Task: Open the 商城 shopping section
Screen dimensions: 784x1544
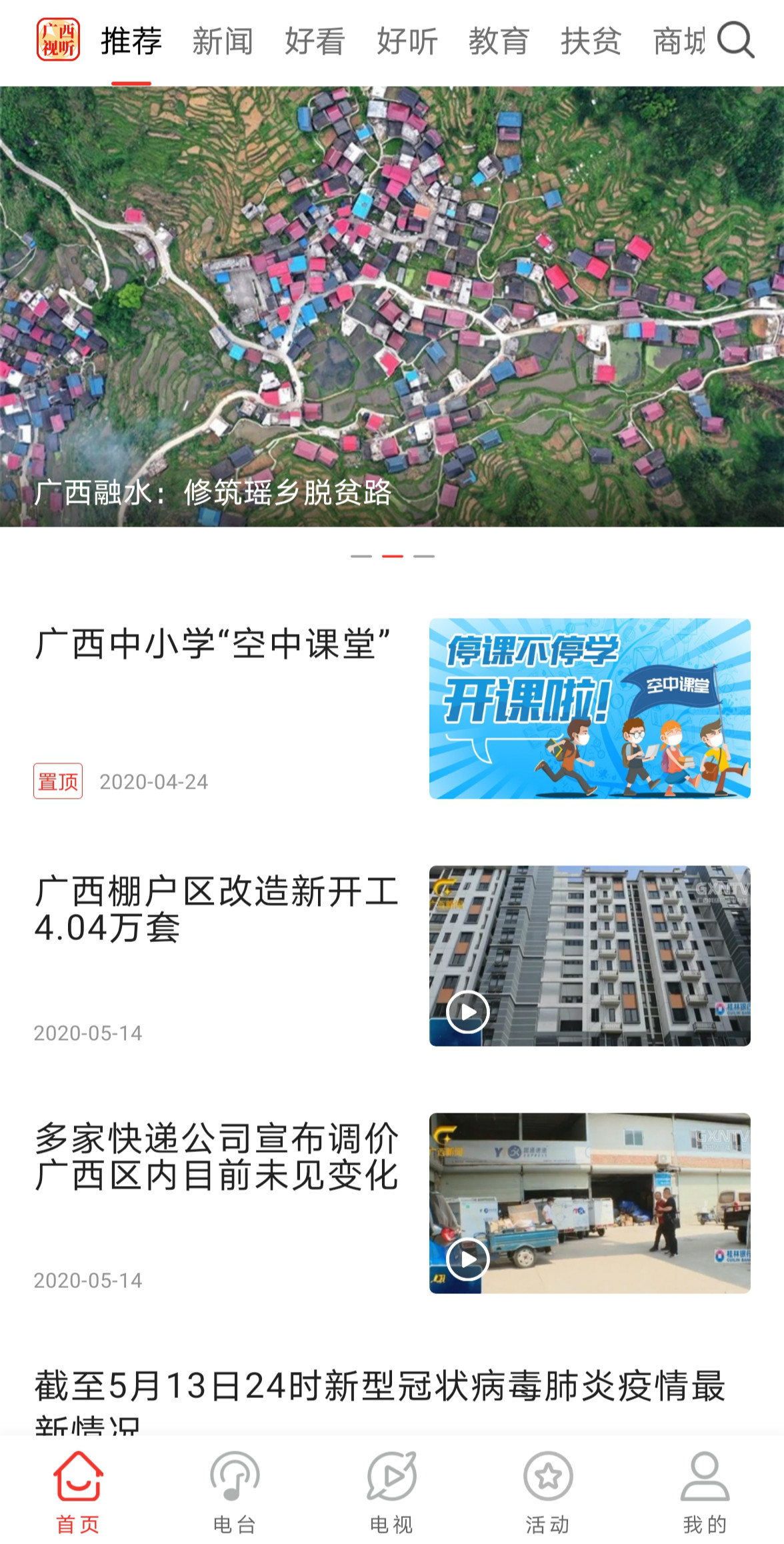Action: pyautogui.click(x=681, y=43)
